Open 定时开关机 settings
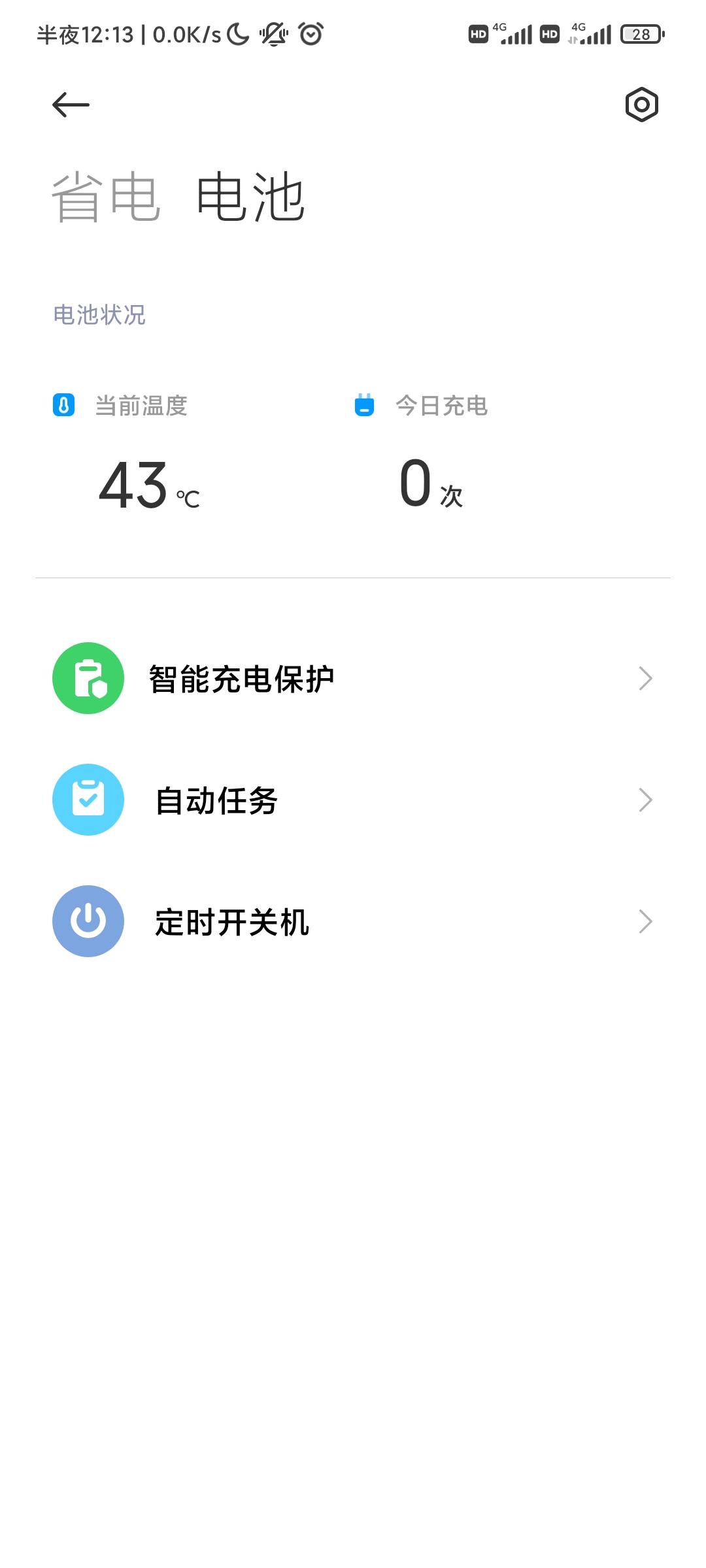The image size is (706, 1568). (353, 922)
